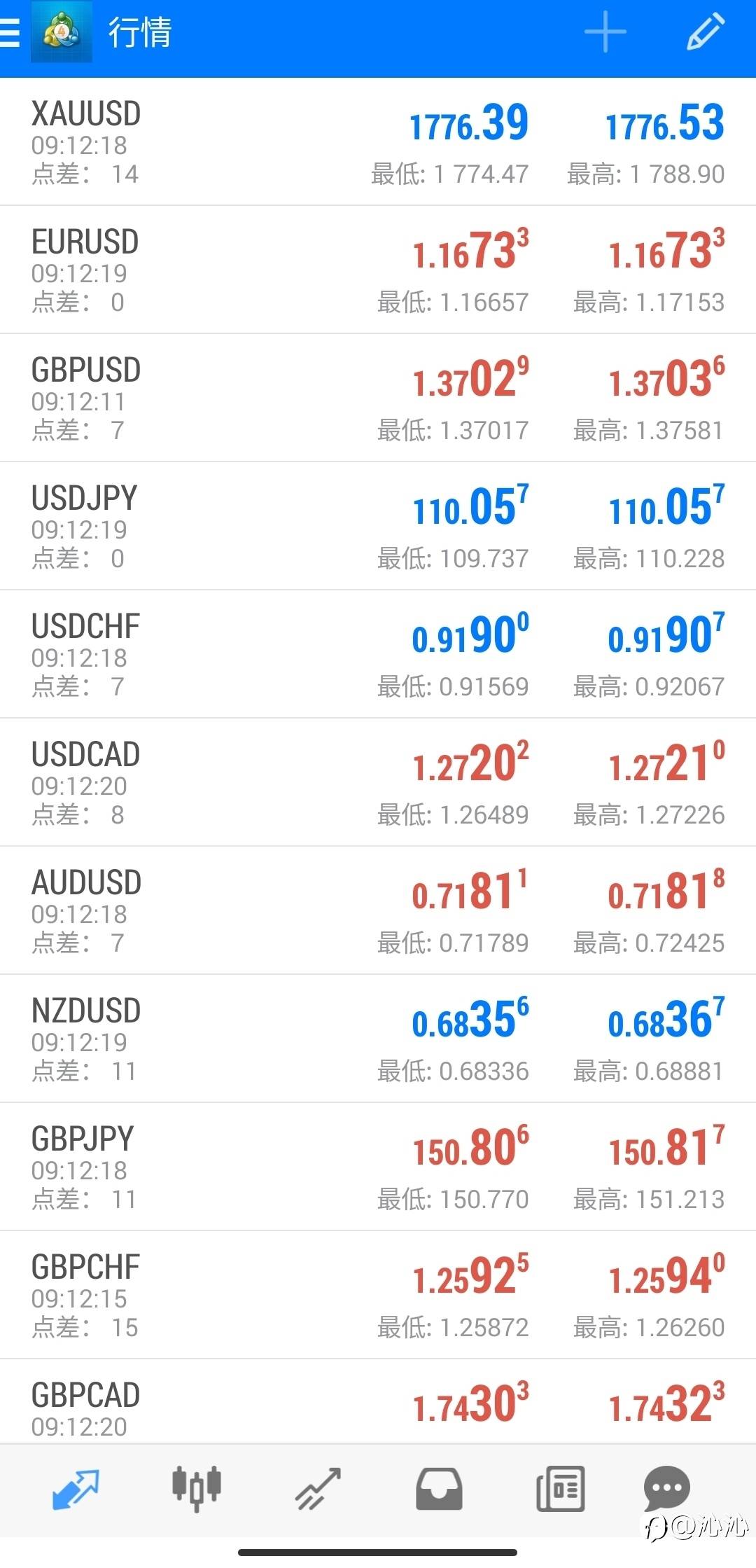Edit the quotes list with pencil icon
The width and height of the screenshot is (756, 1568).
(705, 32)
